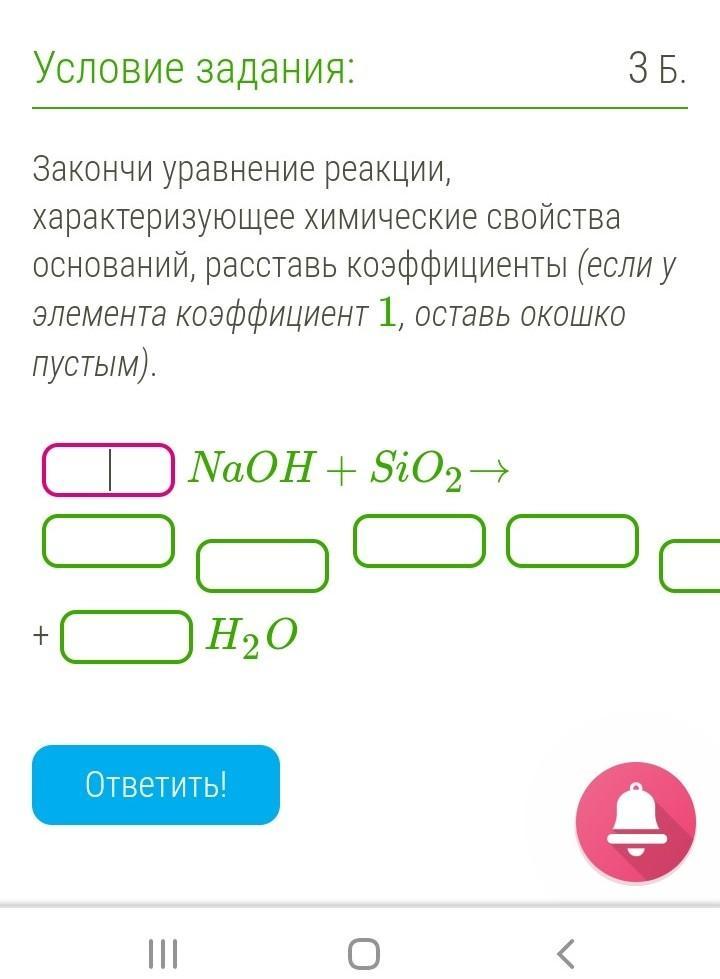Open recent apps from the navigation bar
Image resolution: width=720 pixels, height=979 pixels.
163,953
